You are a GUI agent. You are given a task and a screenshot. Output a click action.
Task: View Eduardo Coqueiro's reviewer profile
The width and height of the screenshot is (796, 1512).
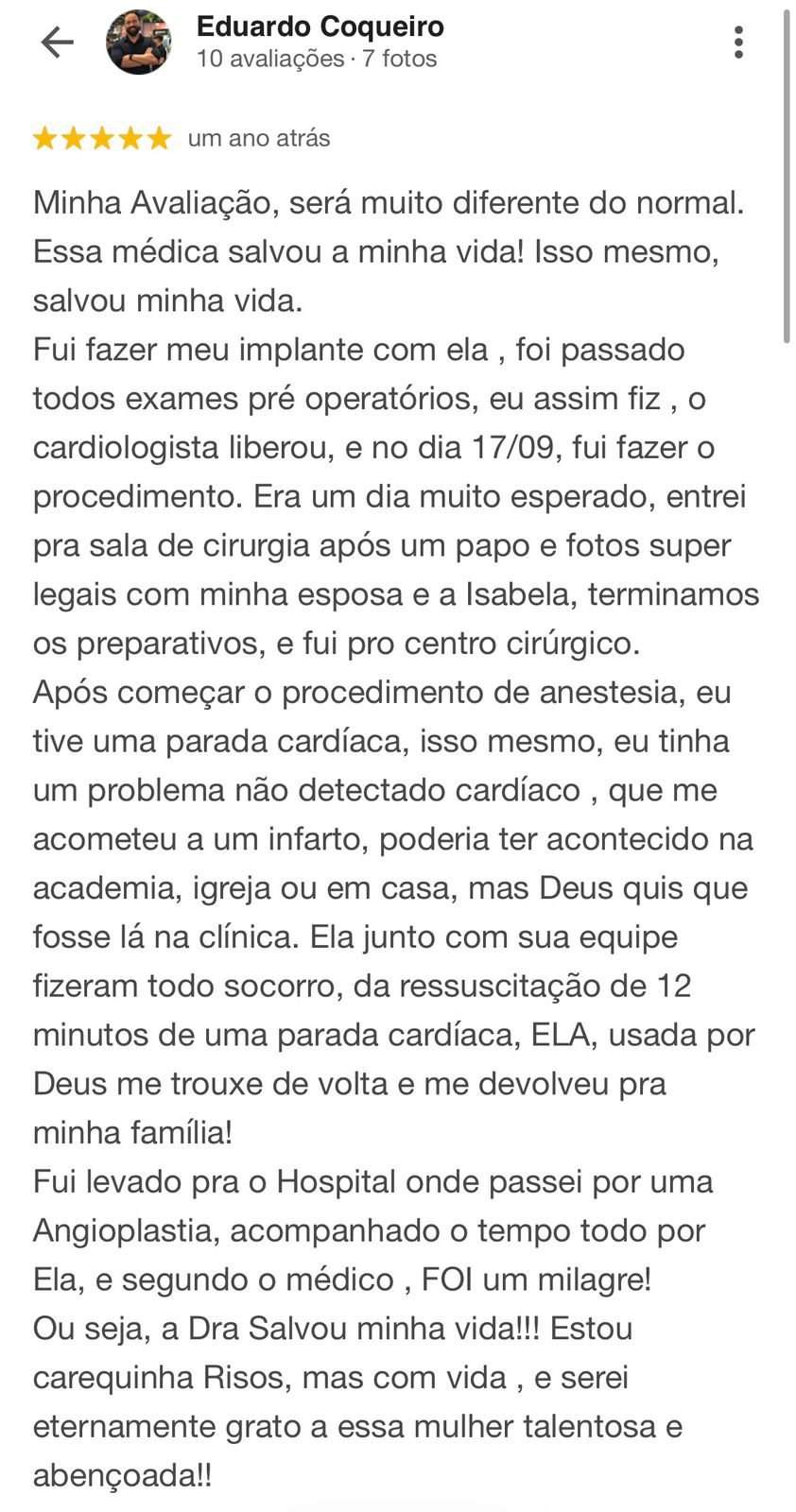(x=320, y=26)
